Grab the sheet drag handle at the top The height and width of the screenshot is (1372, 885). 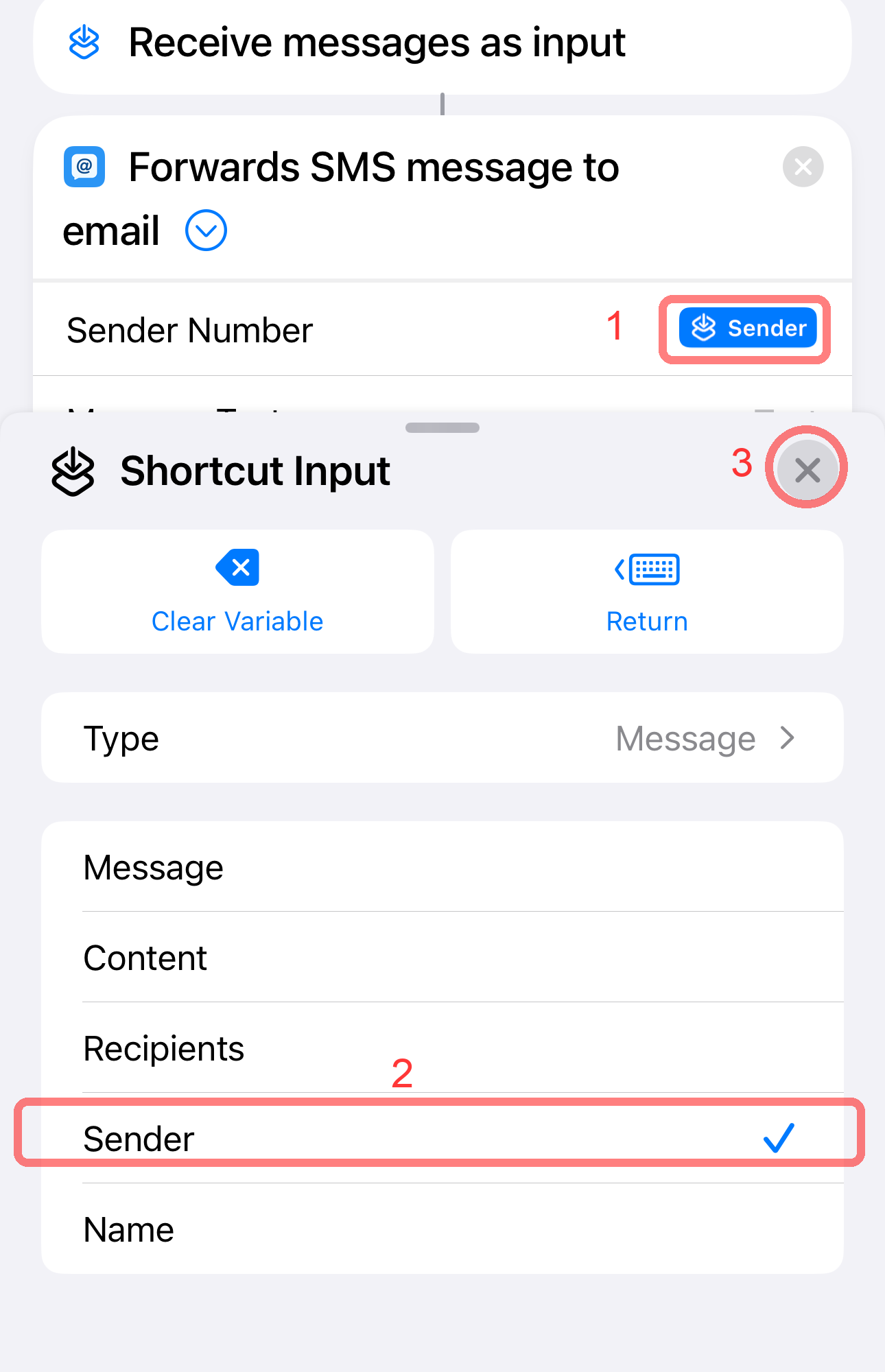(442, 427)
